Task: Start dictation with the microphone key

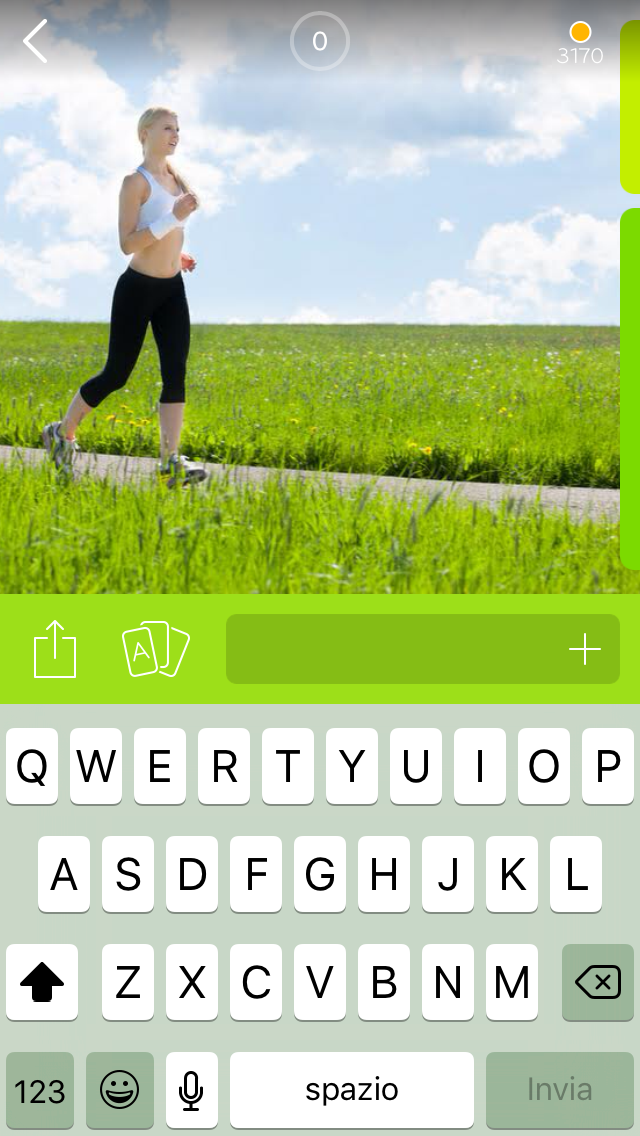Action: click(x=192, y=1090)
